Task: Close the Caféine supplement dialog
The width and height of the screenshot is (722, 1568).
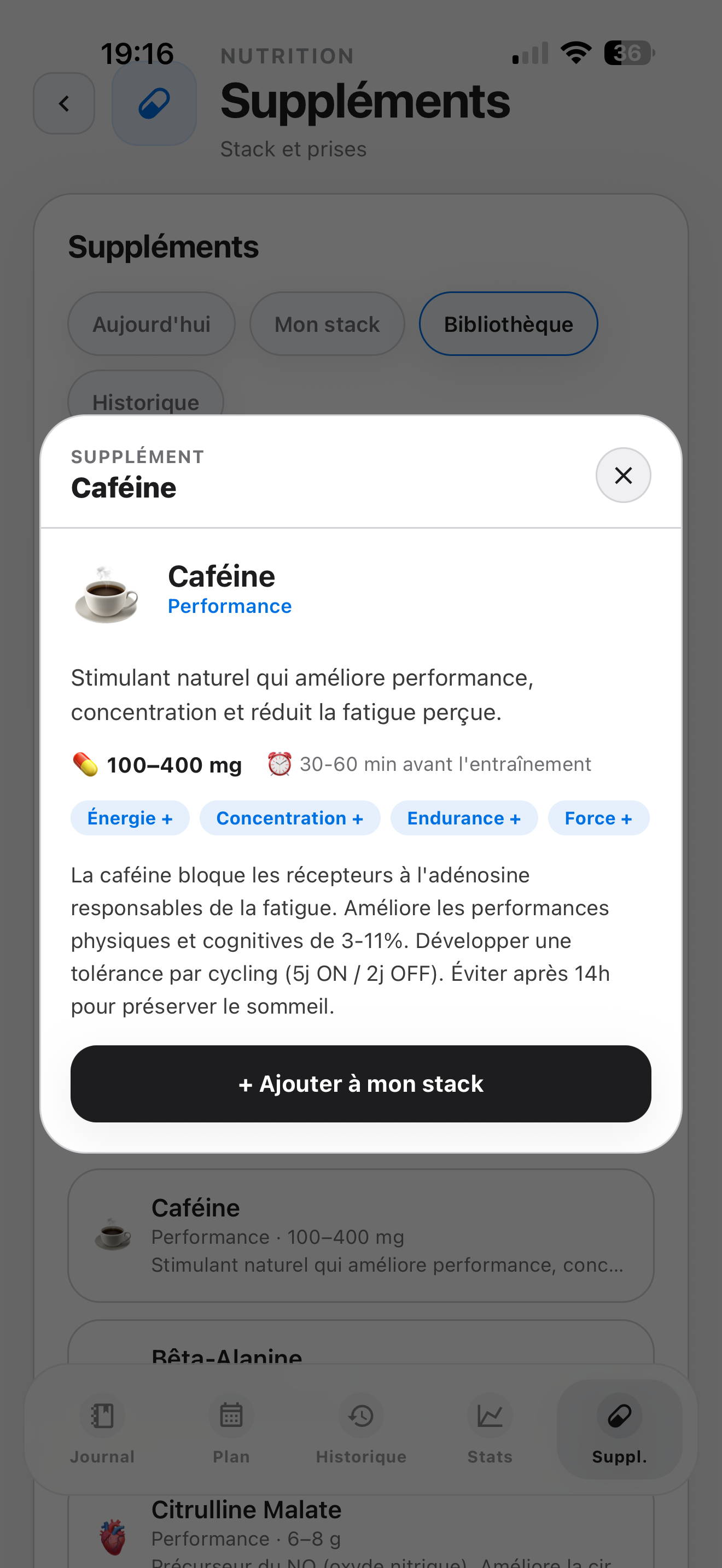Action: (x=623, y=476)
